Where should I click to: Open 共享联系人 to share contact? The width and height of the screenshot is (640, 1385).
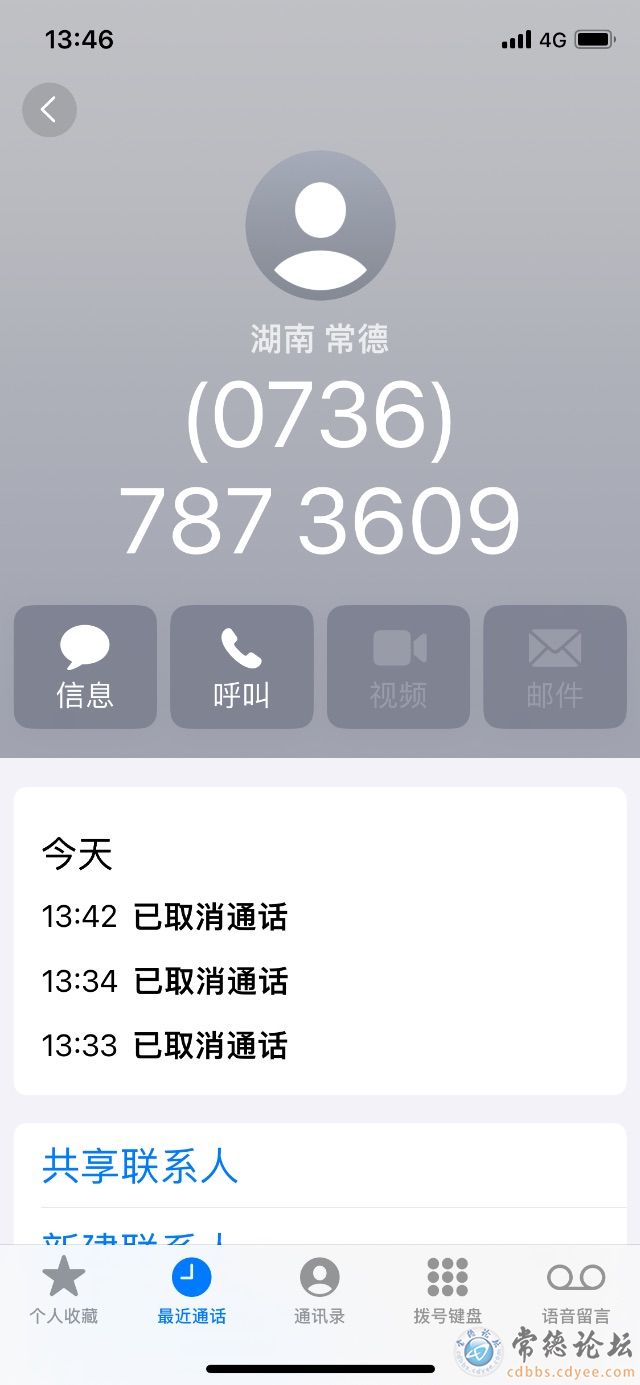pyautogui.click(x=140, y=1166)
